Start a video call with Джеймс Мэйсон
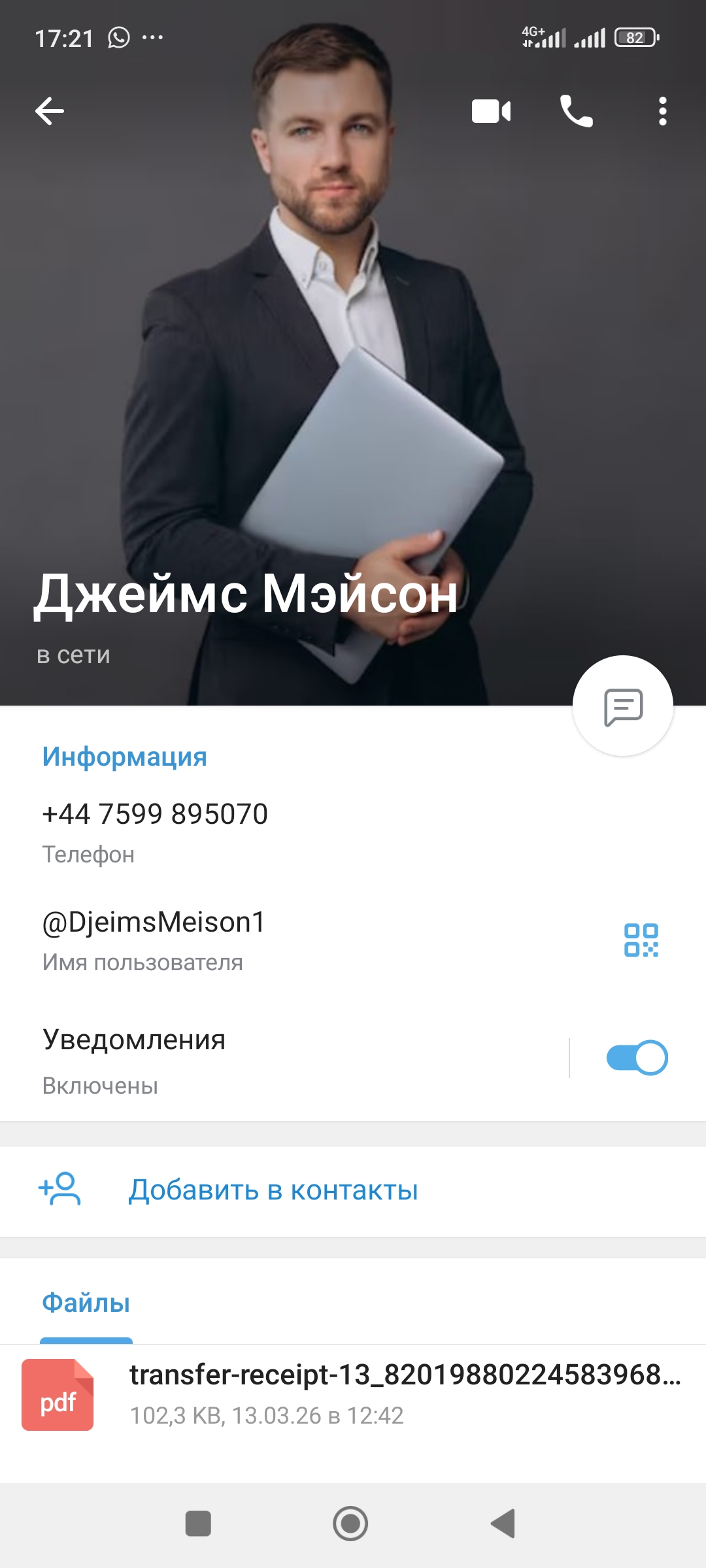The image size is (706, 1568). tap(491, 111)
